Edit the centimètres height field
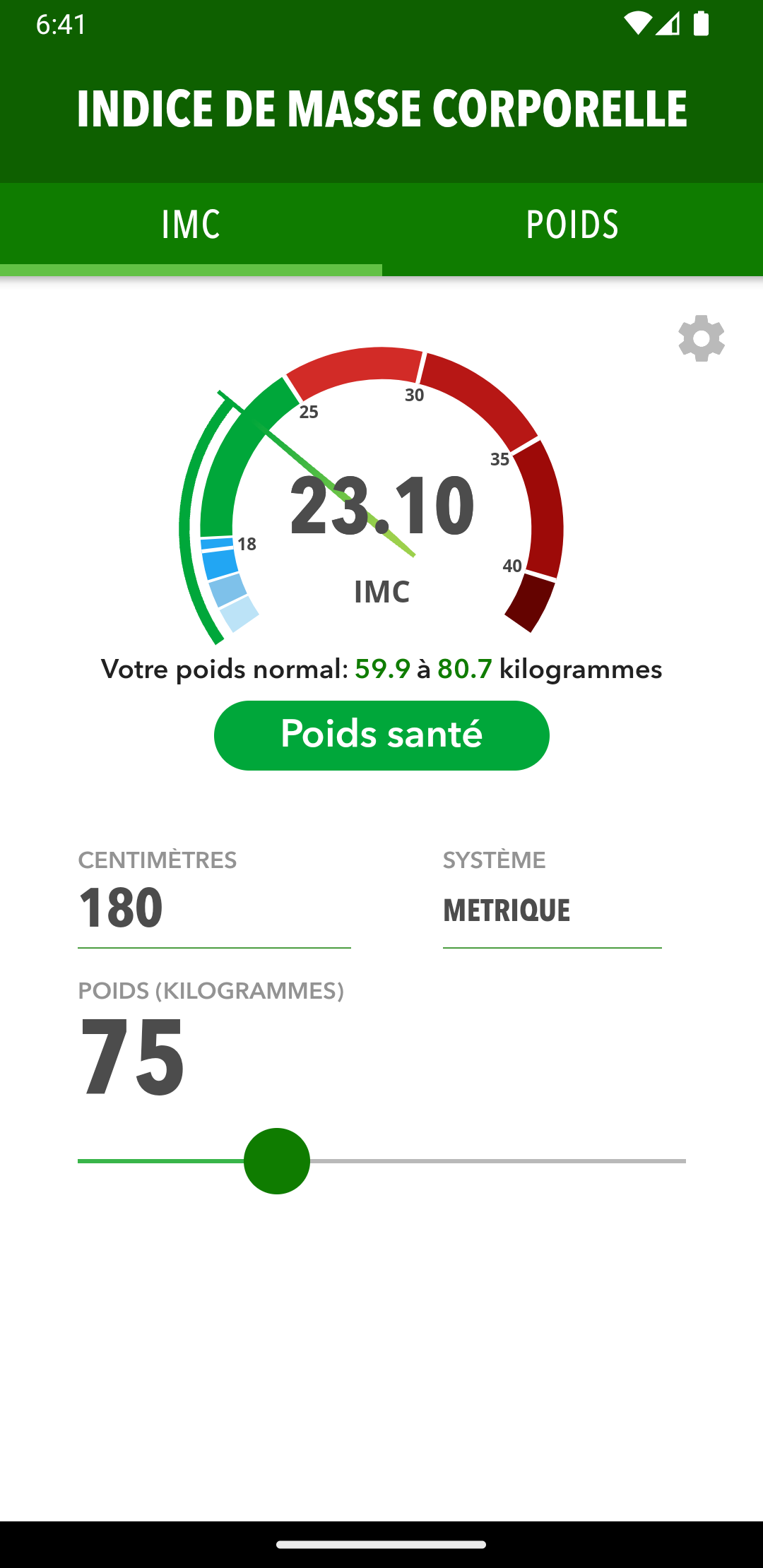The width and height of the screenshot is (763, 1568). tap(213, 908)
